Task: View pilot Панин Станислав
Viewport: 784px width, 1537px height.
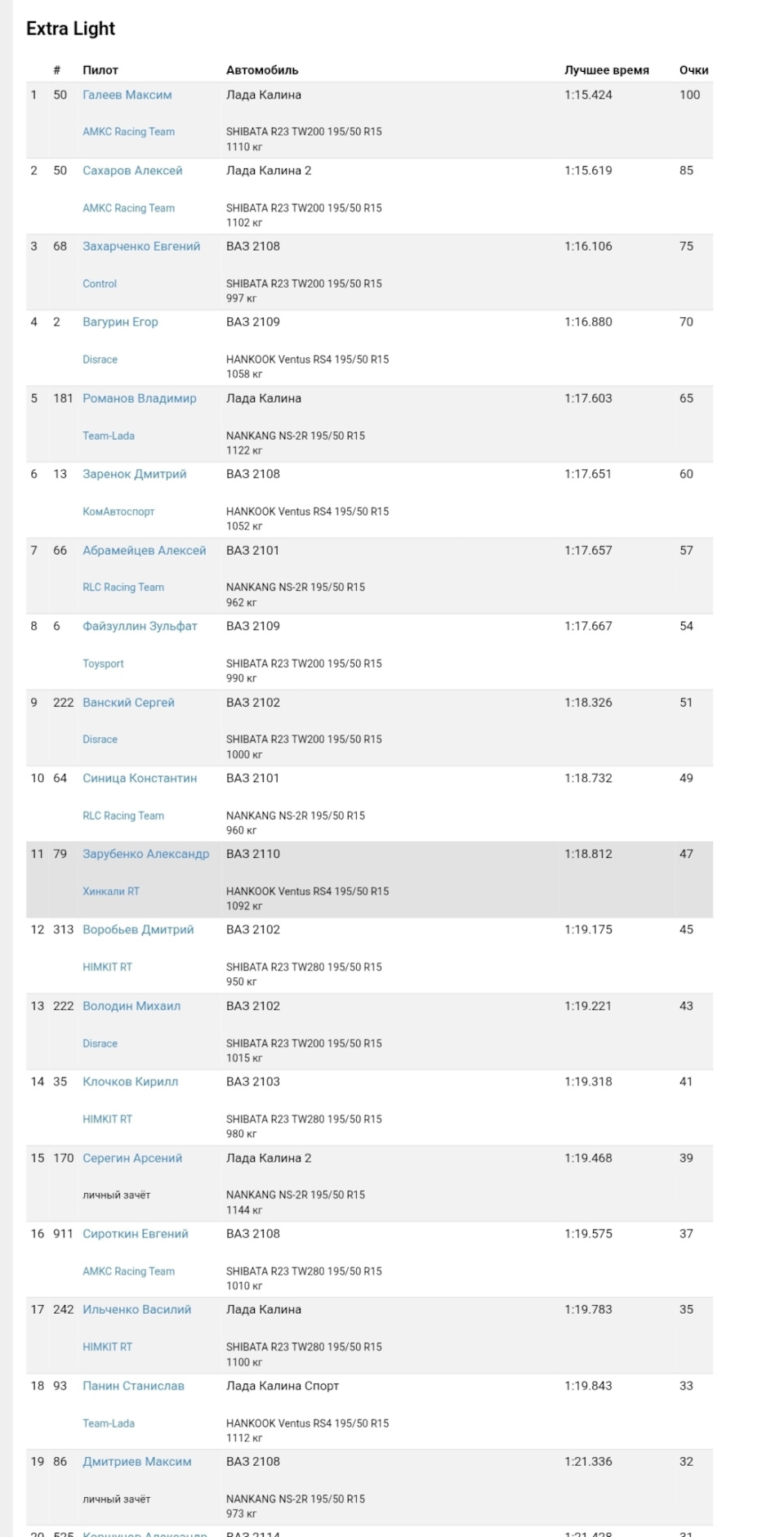Action: tap(133, 1386)
